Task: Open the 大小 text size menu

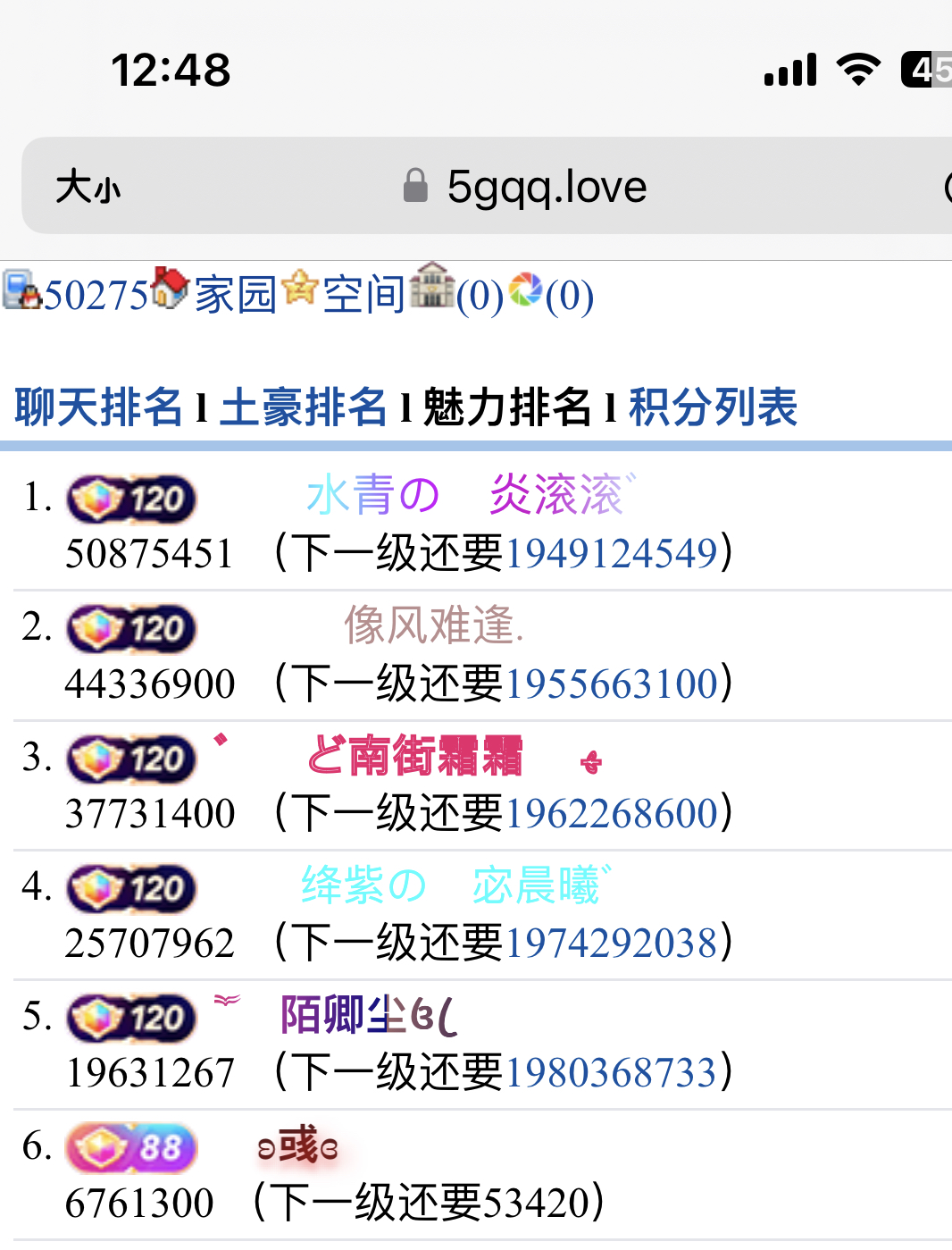Action: pos(88,188)
